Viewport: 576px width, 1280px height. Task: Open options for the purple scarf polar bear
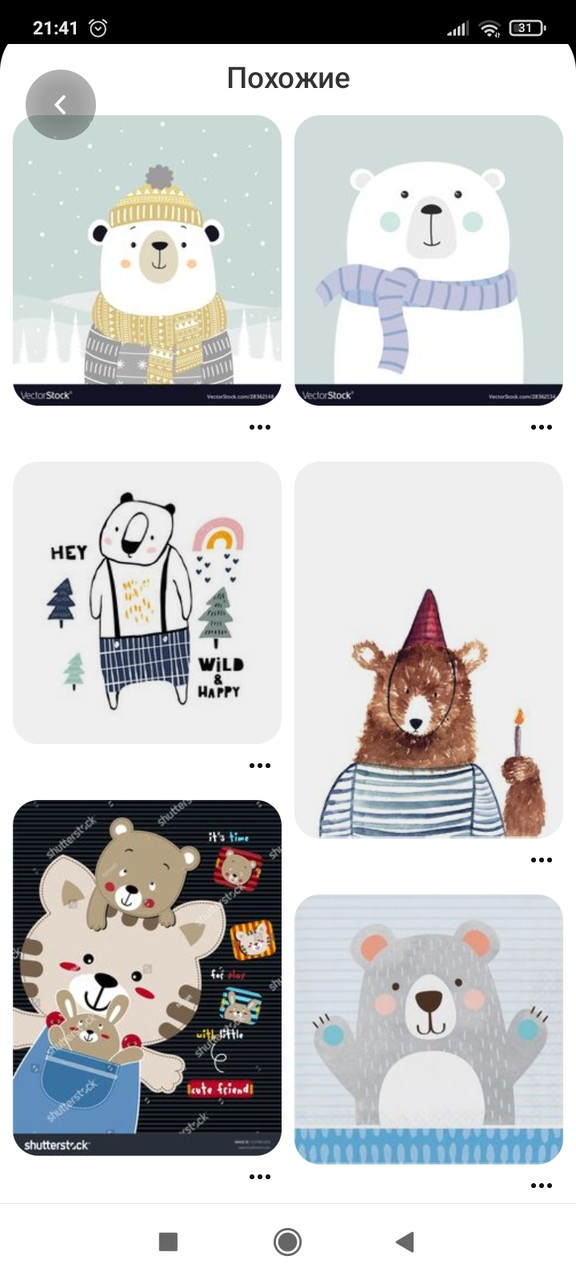(x=541, y=427)
